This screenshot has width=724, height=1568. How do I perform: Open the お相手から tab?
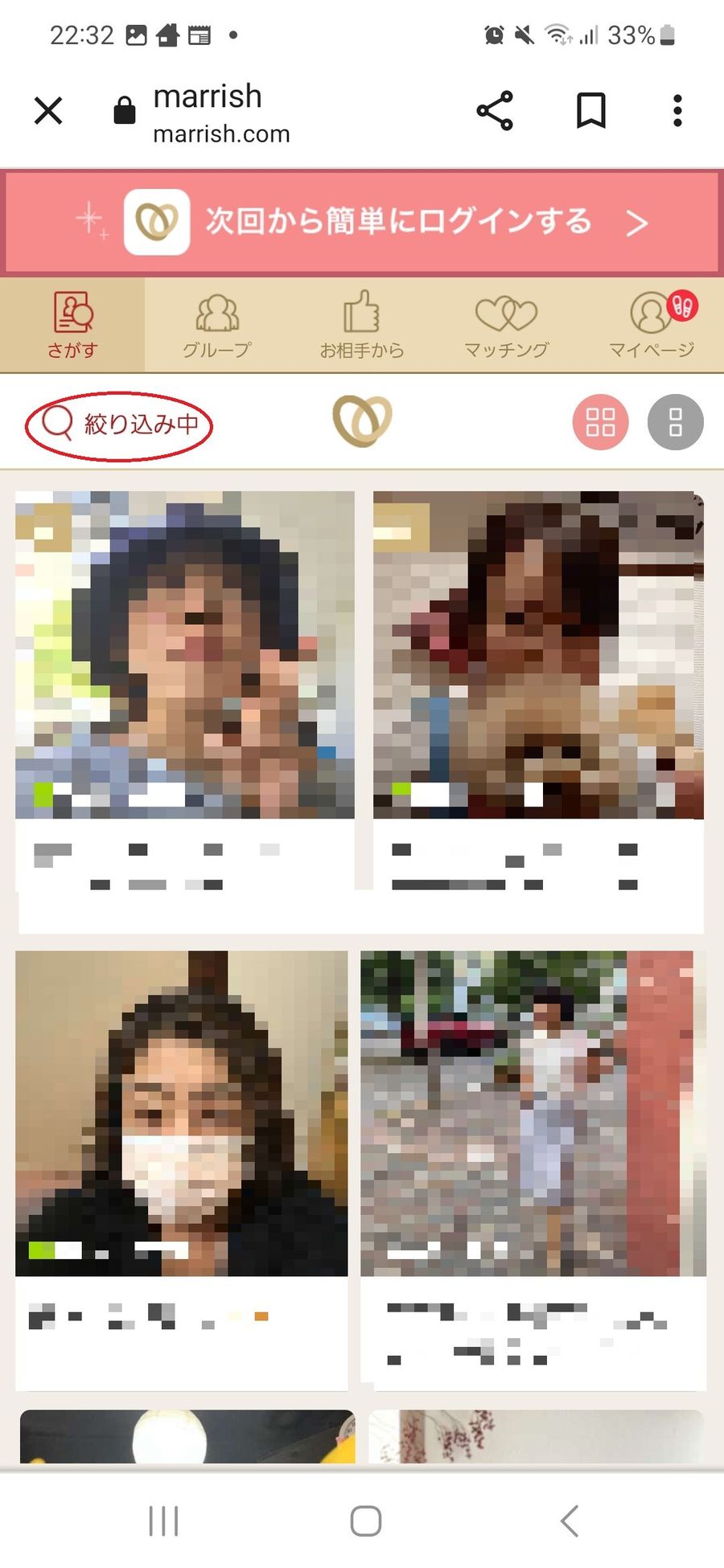coord(362,325)
